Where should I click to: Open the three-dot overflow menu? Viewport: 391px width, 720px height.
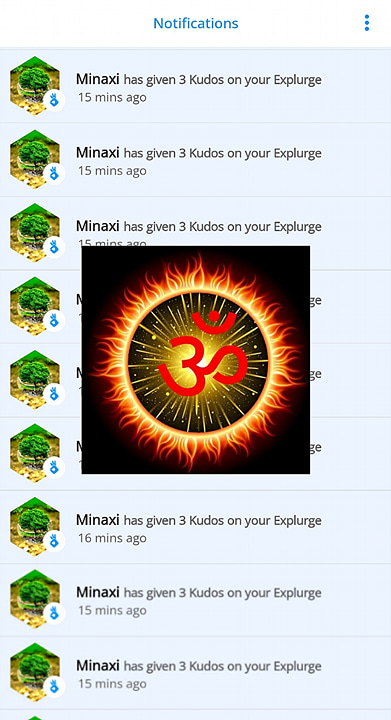point(367,23)
